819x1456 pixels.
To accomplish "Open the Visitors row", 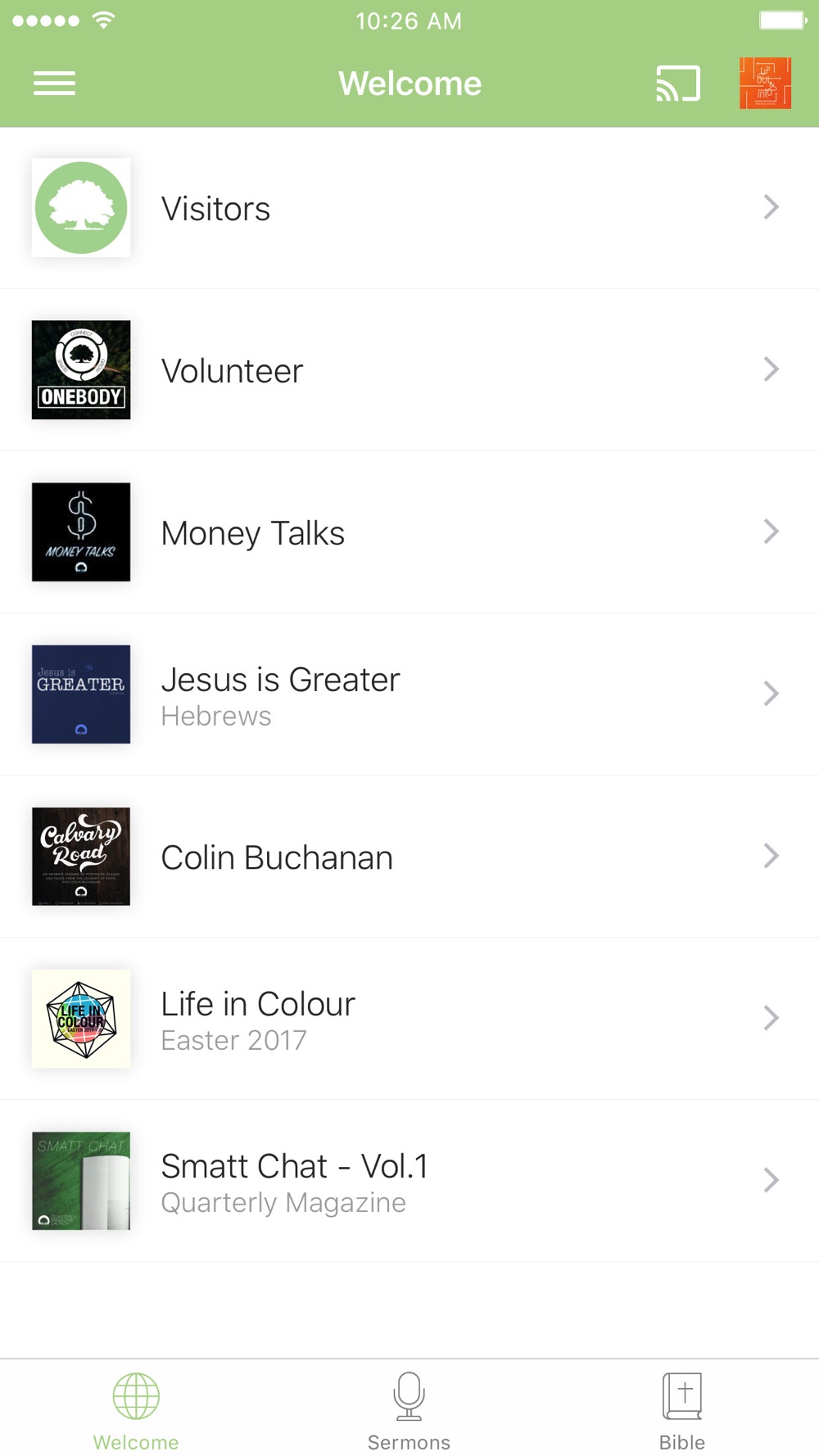I will (409, 208).
